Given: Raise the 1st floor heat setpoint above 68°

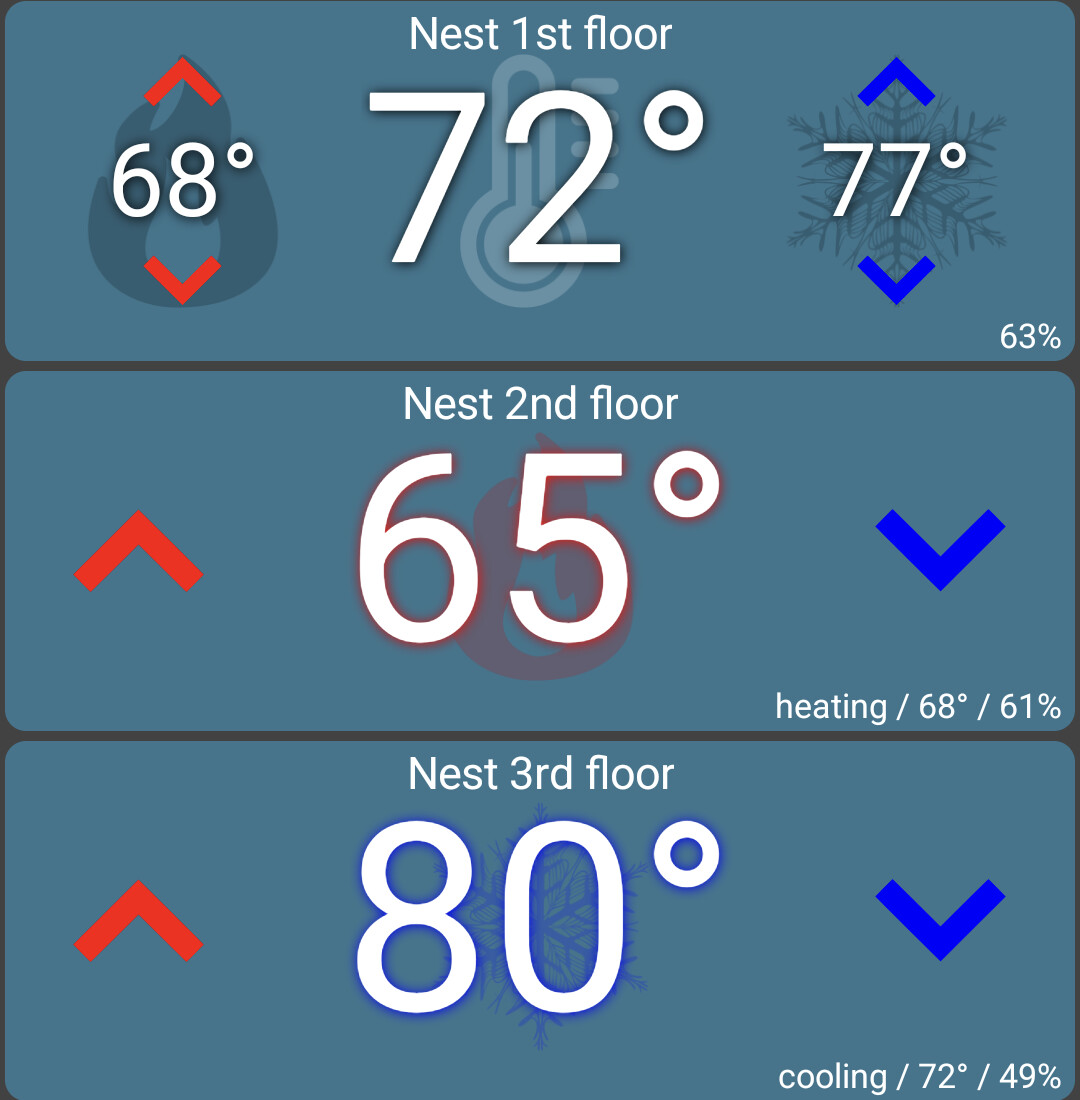Looking at the screenshot, I should click(x=181, y=82).
